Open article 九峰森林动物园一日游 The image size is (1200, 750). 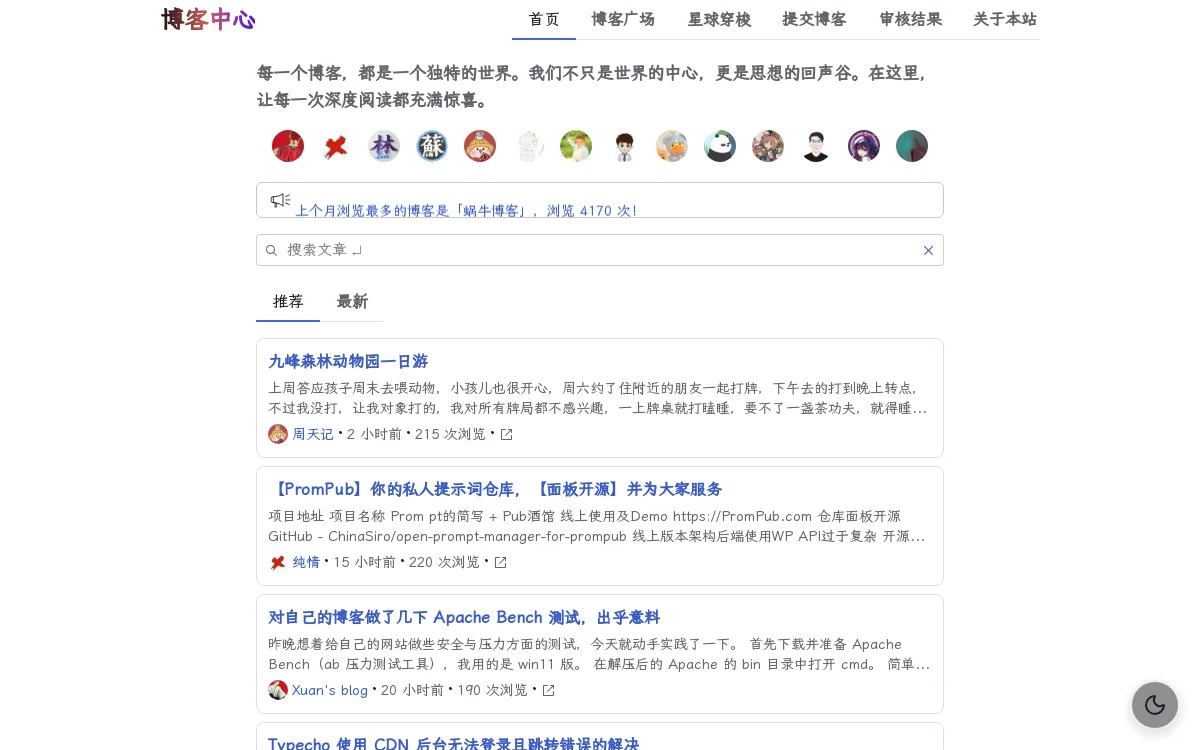348,361
